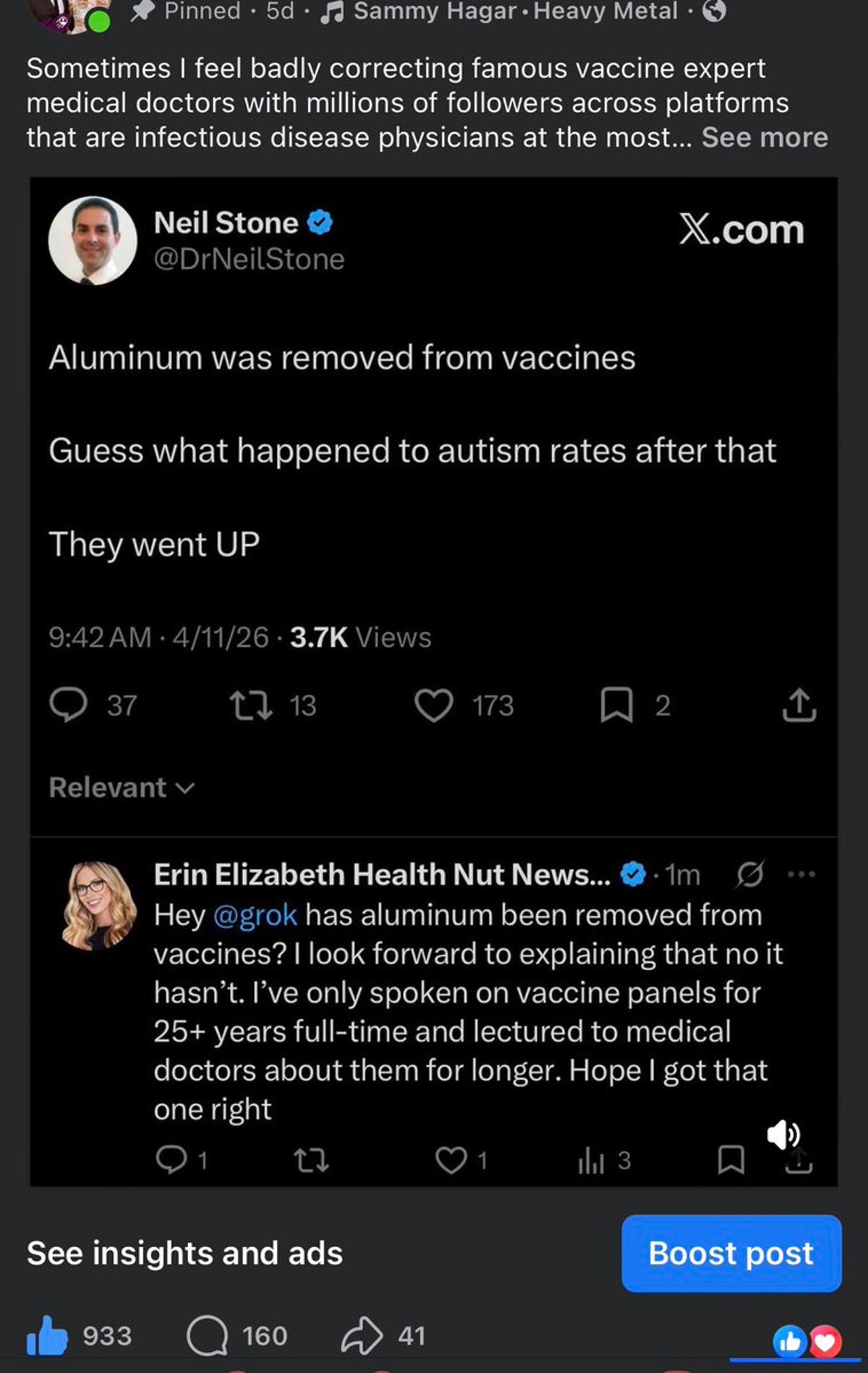This screenshot has width=868, height=1373.
Task: Click Neil Stone's profile picture
Action: tap(95, 241)
